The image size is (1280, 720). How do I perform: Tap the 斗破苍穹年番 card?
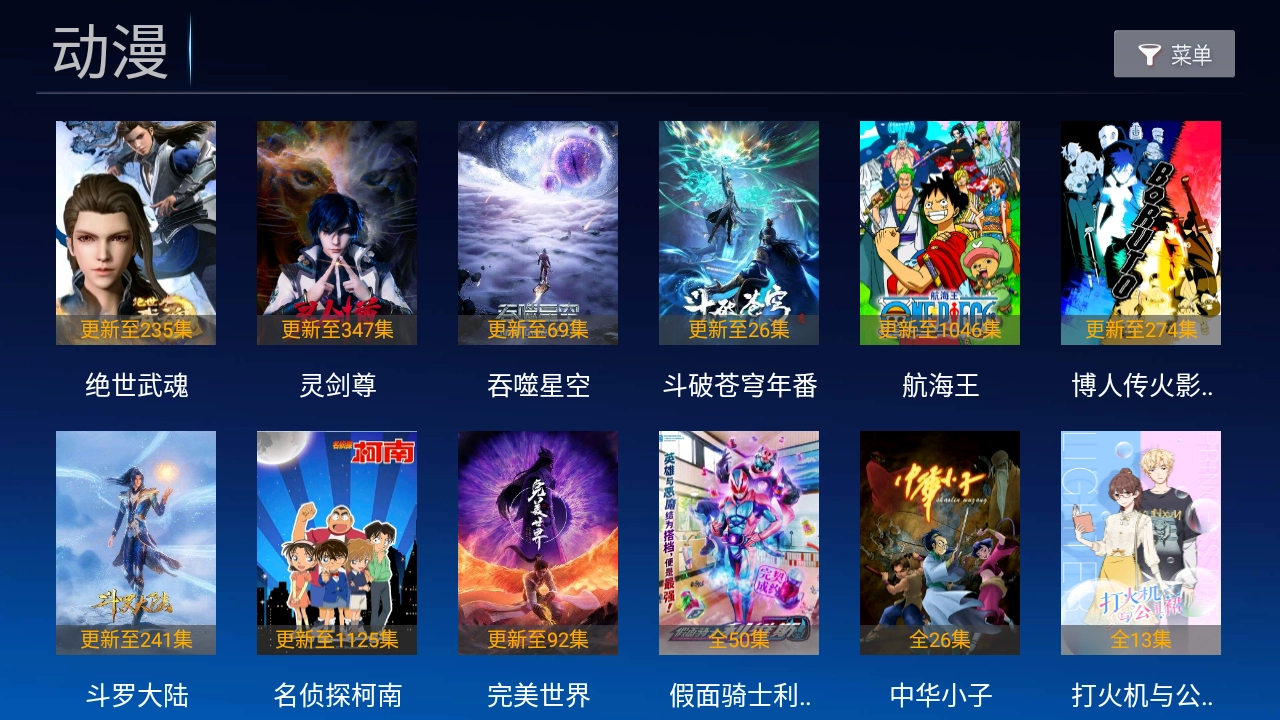point(739,233)
